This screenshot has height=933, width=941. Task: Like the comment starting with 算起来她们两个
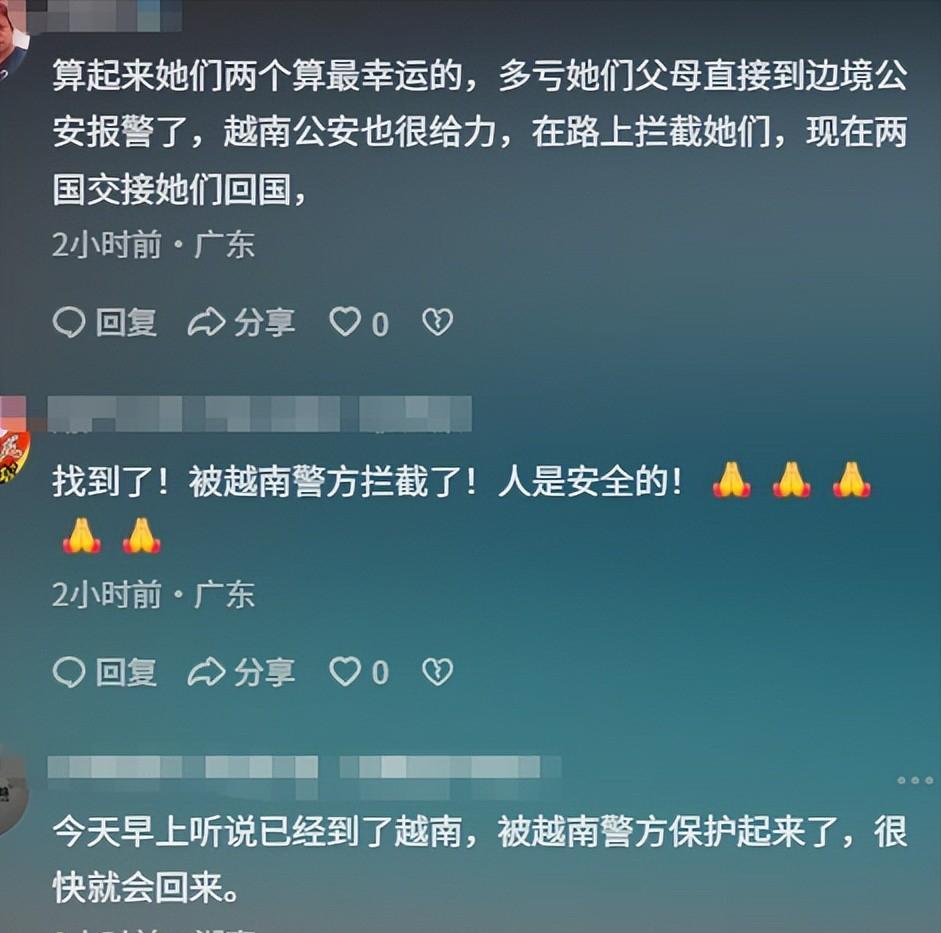tap(346, 322)
